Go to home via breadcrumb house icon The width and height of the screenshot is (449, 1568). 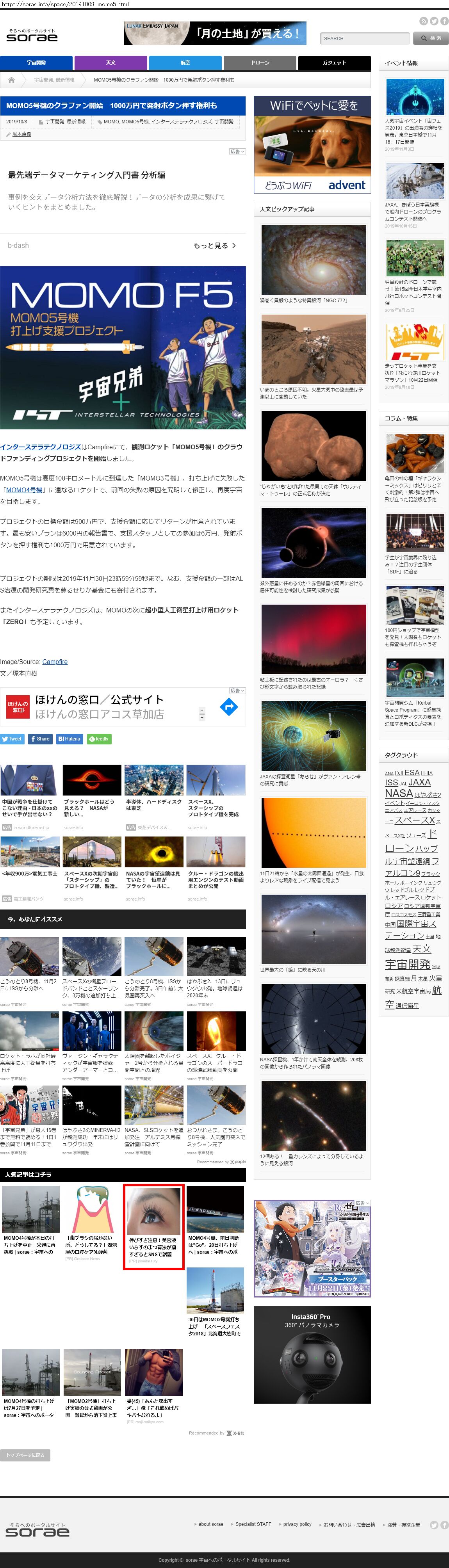click(11, 80)
